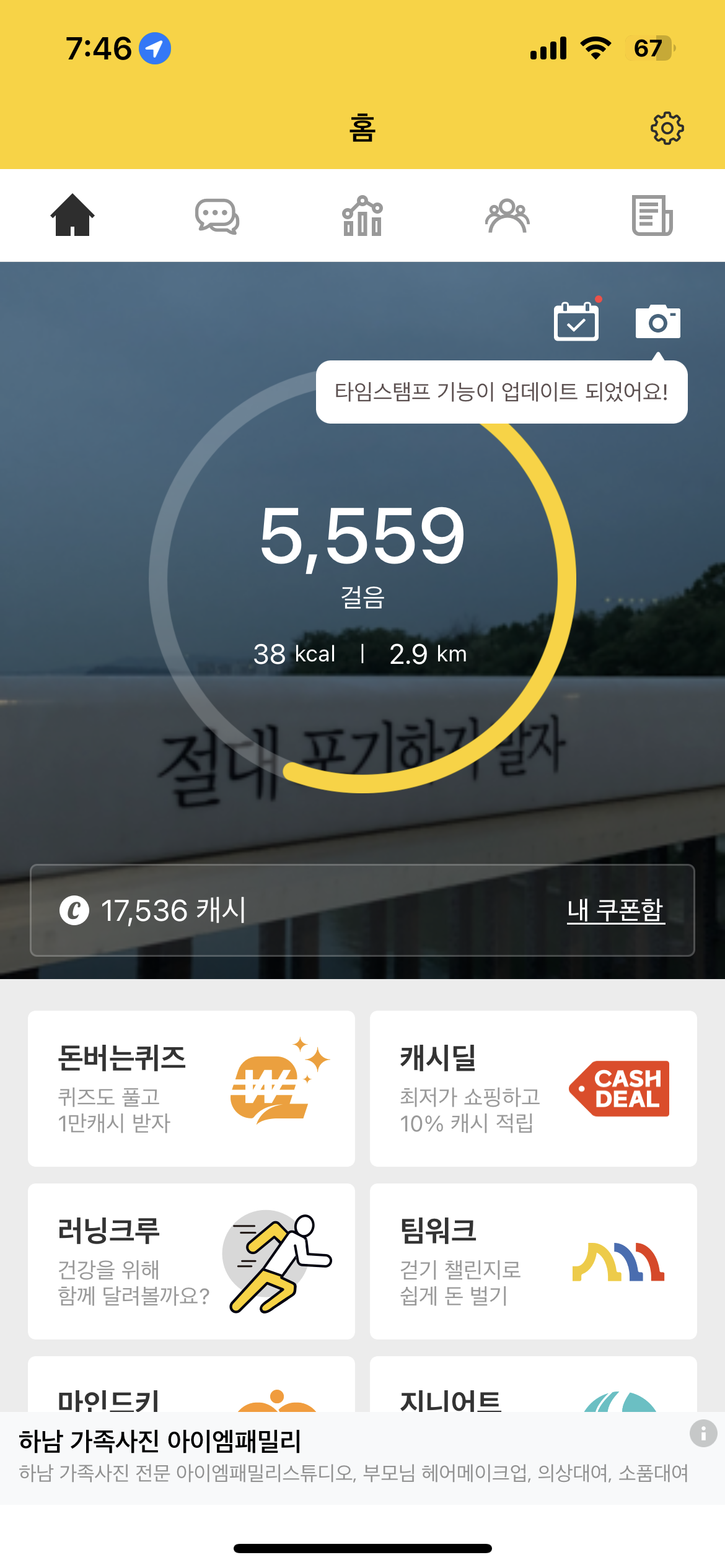The width and height of the screenshot is (725, 1568).
Task: Open the 돈버는퀴즈 card
Action: (191, 1088)
